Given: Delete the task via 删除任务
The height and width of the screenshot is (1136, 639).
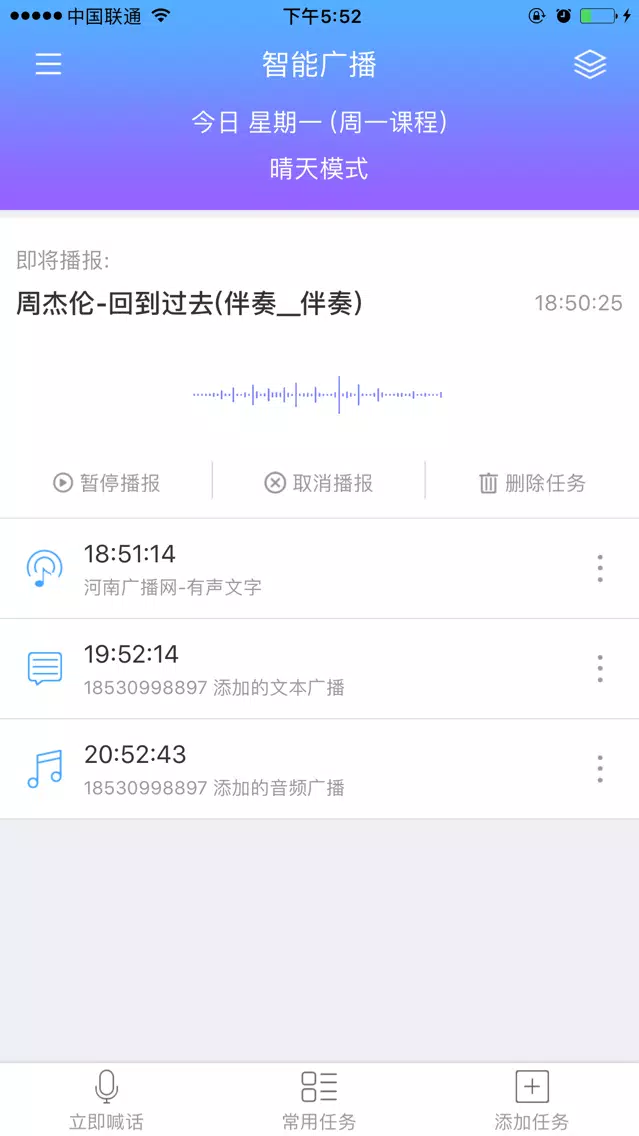Looking at the screenshot, I should coord(532,483).
